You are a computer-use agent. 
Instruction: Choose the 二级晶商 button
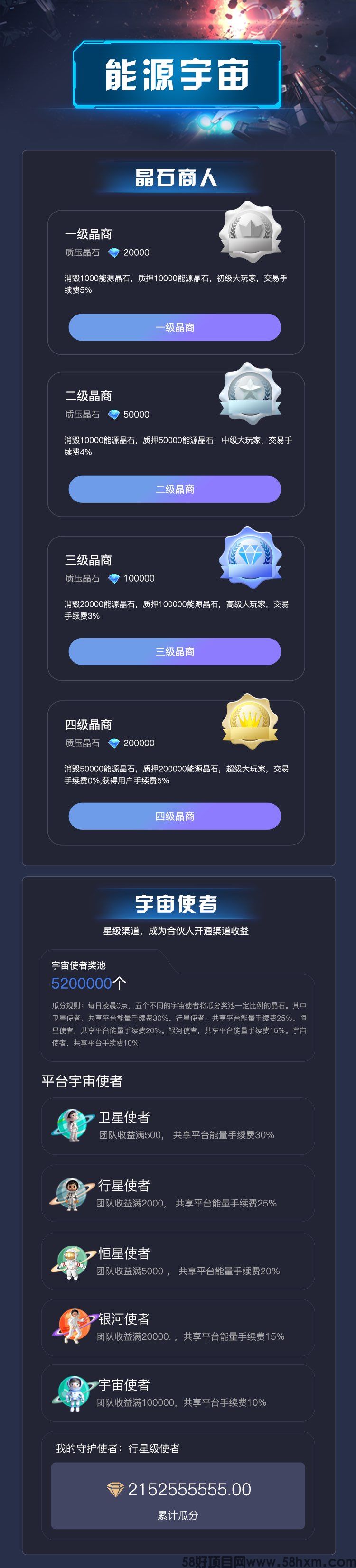(175, 490)
